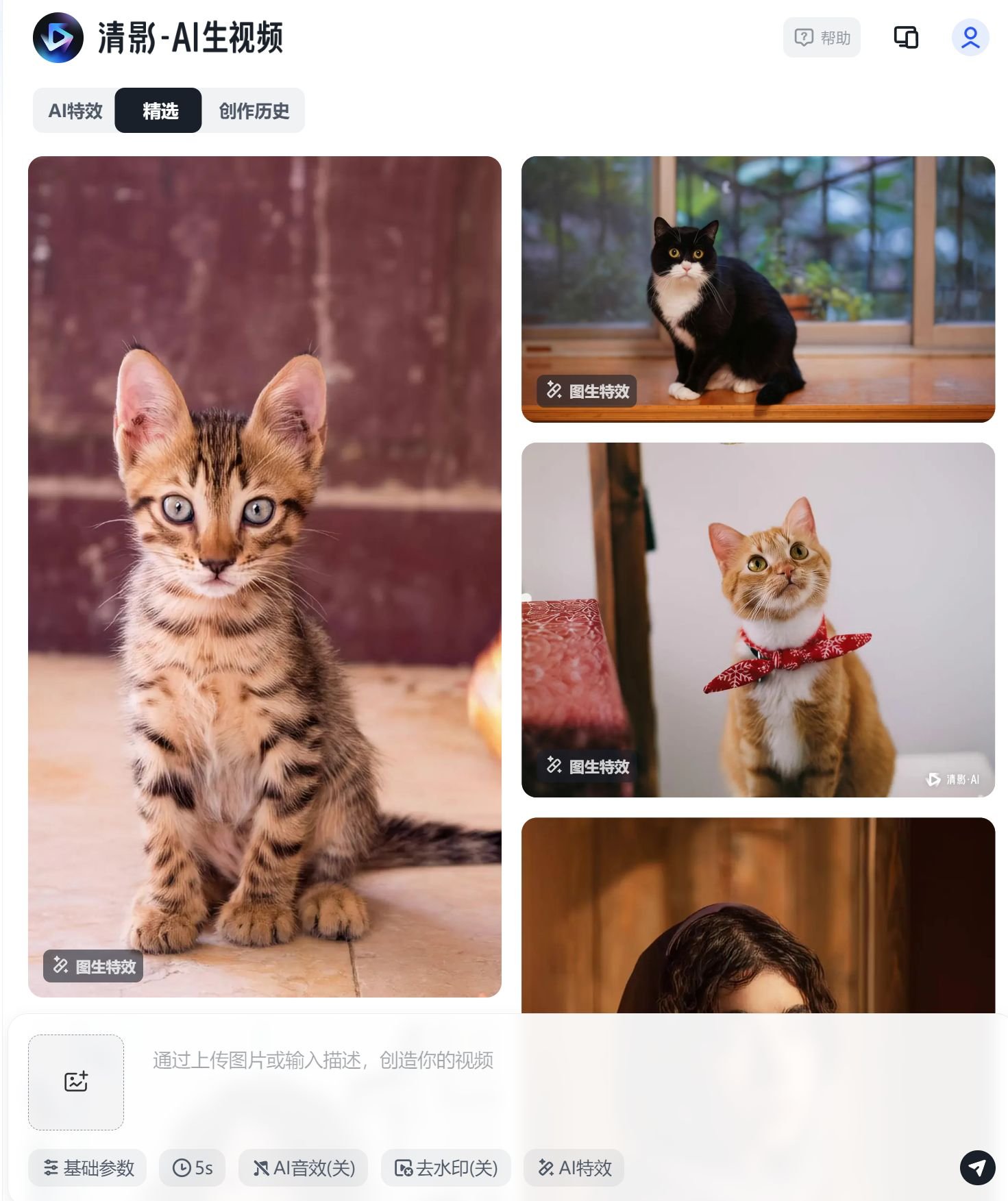
Task: Open the 帮助 help button
Action: 821,38
